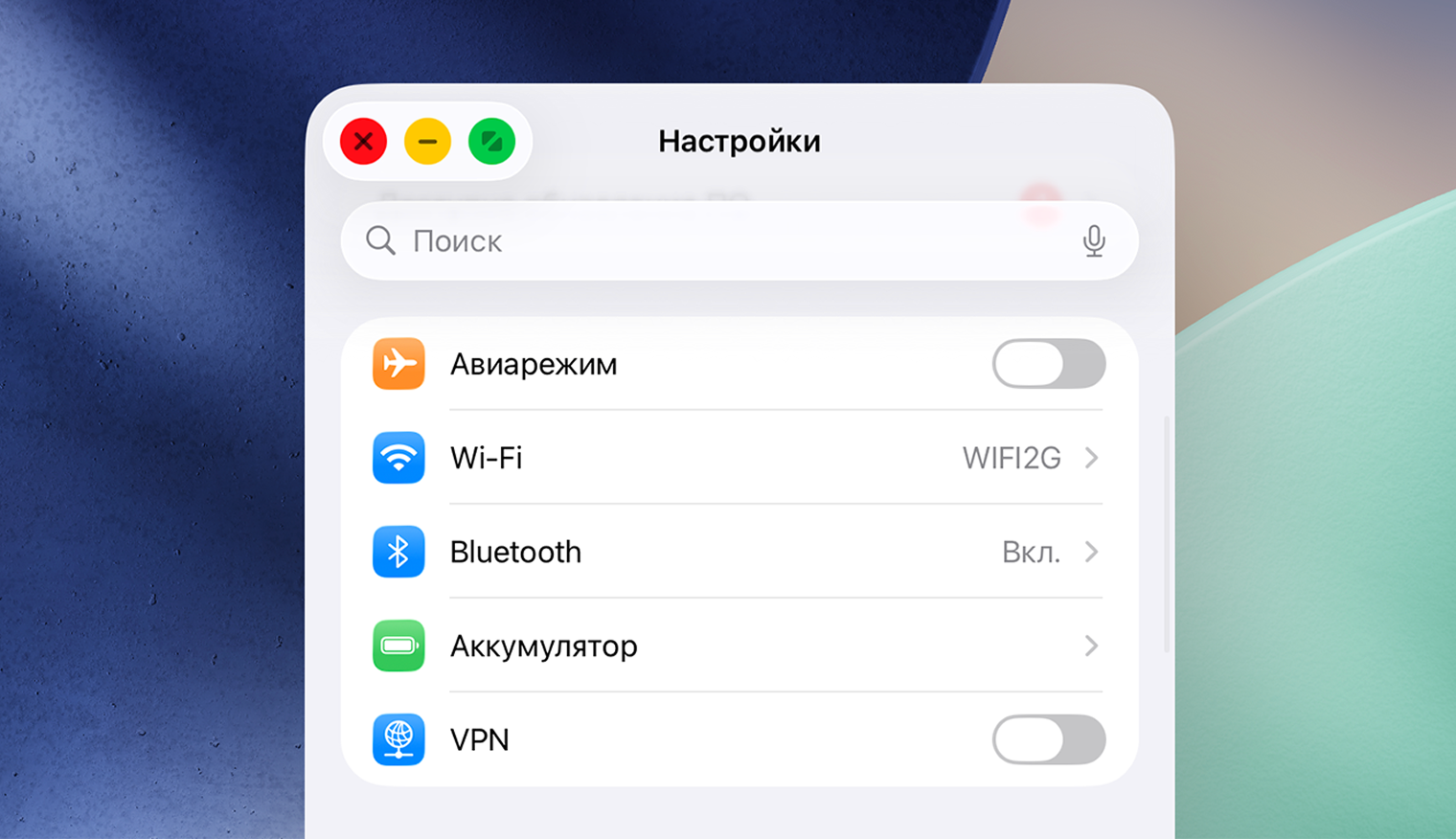The height and width of the screenshot is (839, 1456).
Task: Close the Настройки window with red button
Action: [364, 142]
